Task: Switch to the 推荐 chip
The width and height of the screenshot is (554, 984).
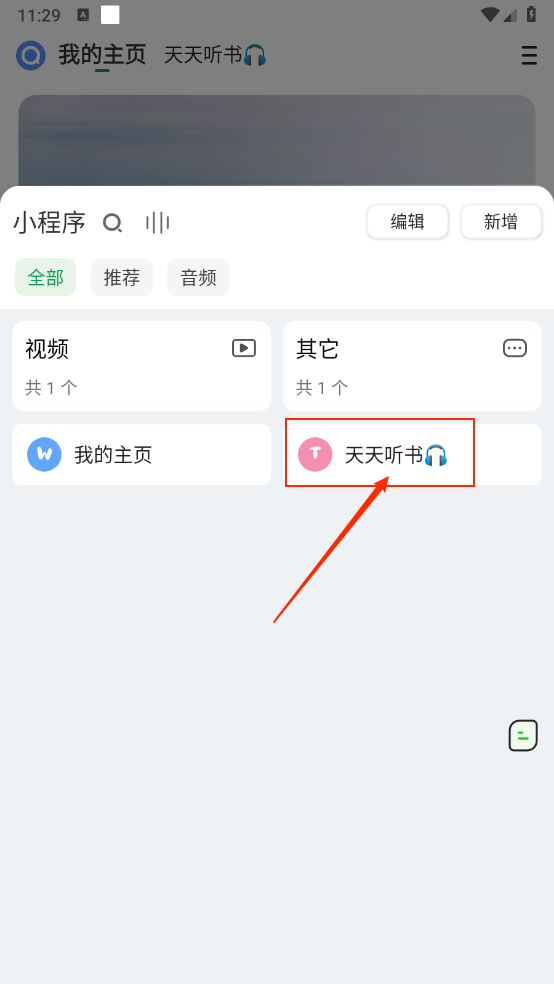Action: pyautogui.click(x=122, y=277)
